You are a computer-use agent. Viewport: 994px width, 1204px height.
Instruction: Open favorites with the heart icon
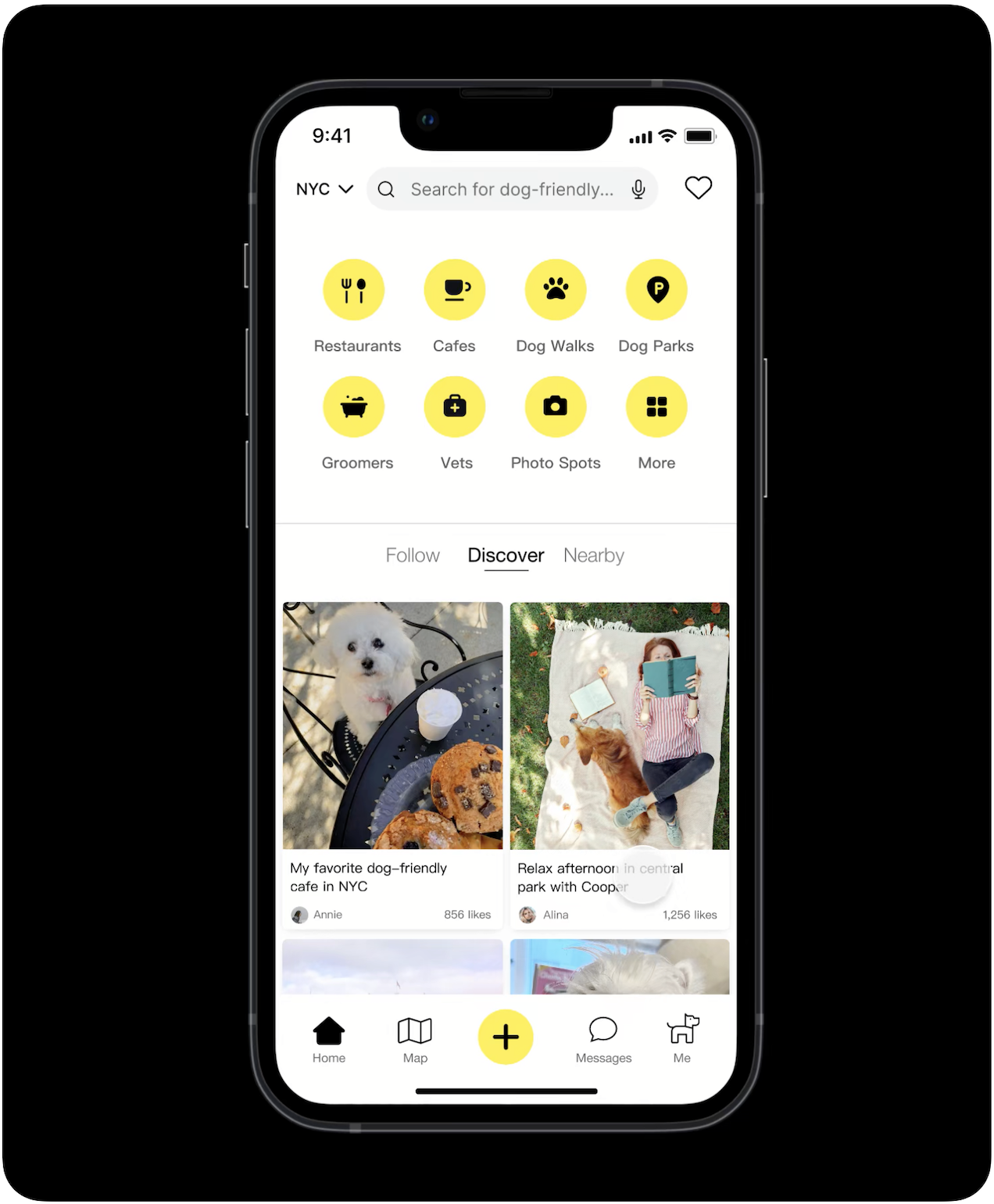tap(698, 188)
